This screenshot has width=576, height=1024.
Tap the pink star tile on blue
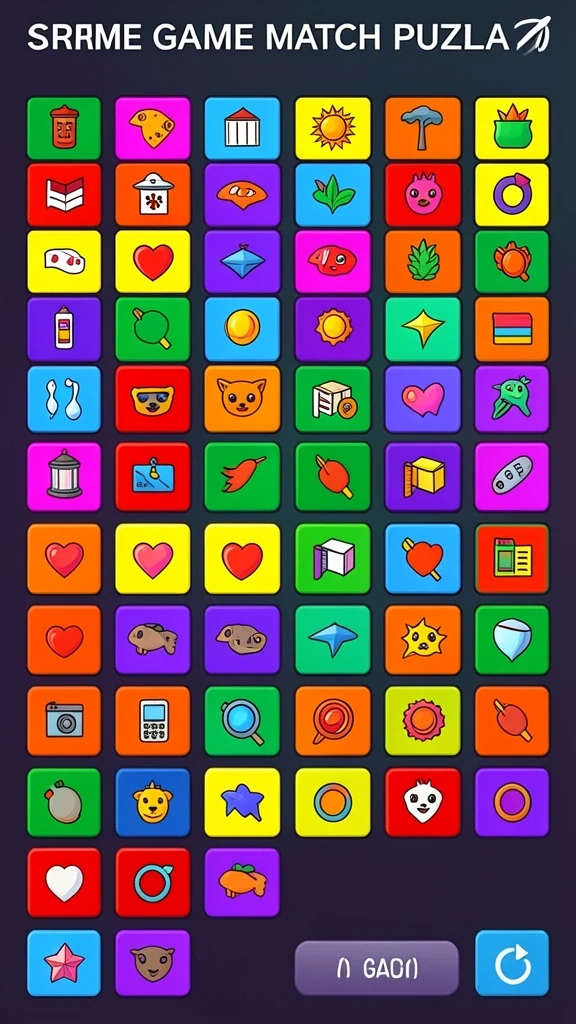click(x=64, y=963)
